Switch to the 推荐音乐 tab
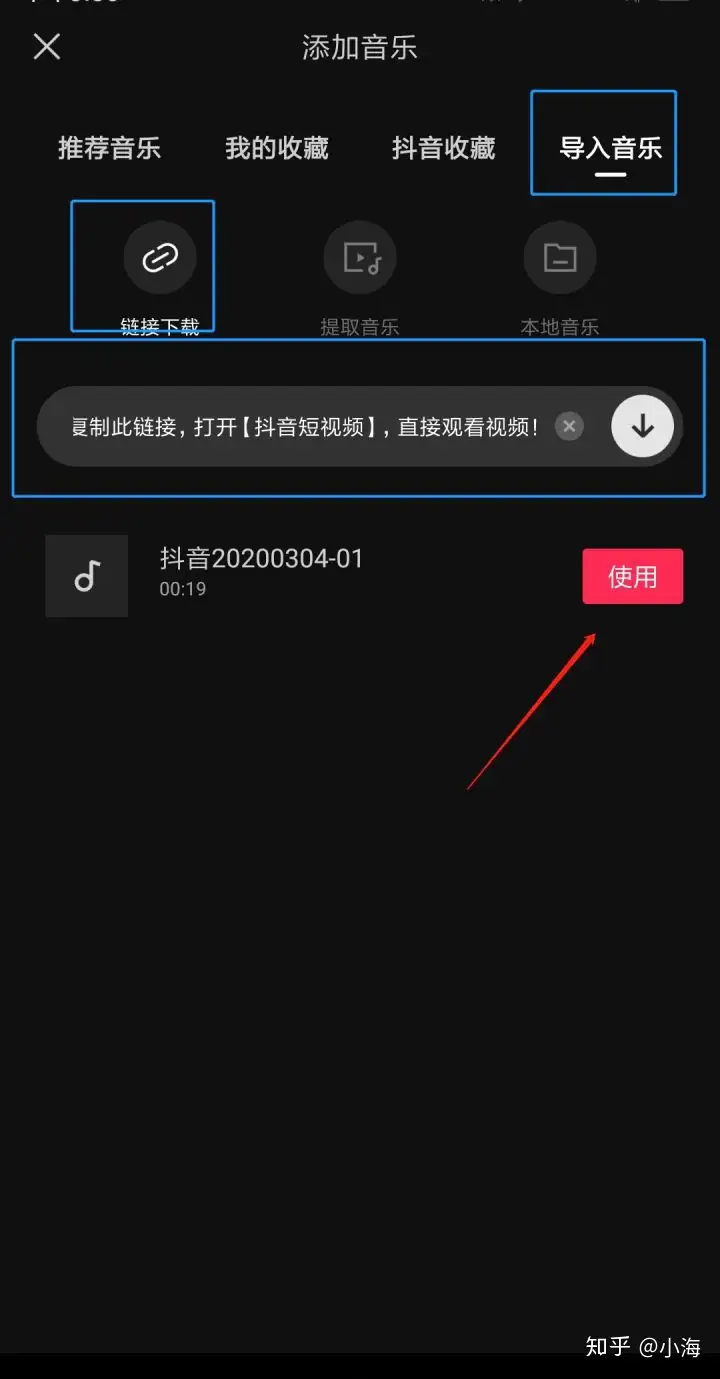 click(109, 149)
